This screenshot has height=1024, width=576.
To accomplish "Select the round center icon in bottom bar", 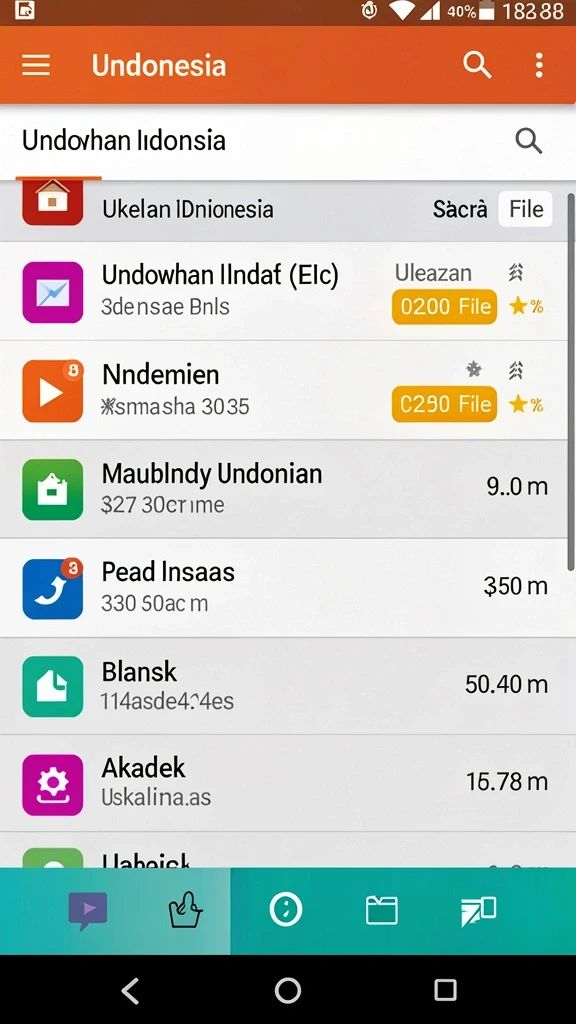I will [x=286, y=910].
